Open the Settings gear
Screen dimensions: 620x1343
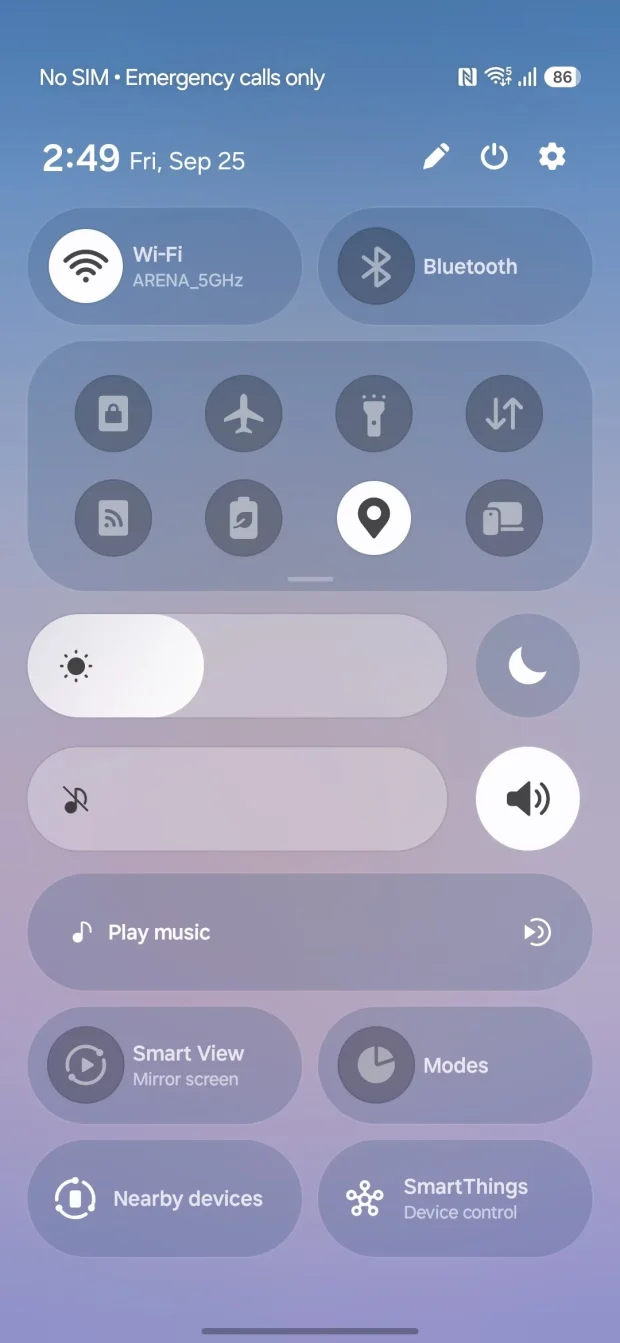(552, 157)
